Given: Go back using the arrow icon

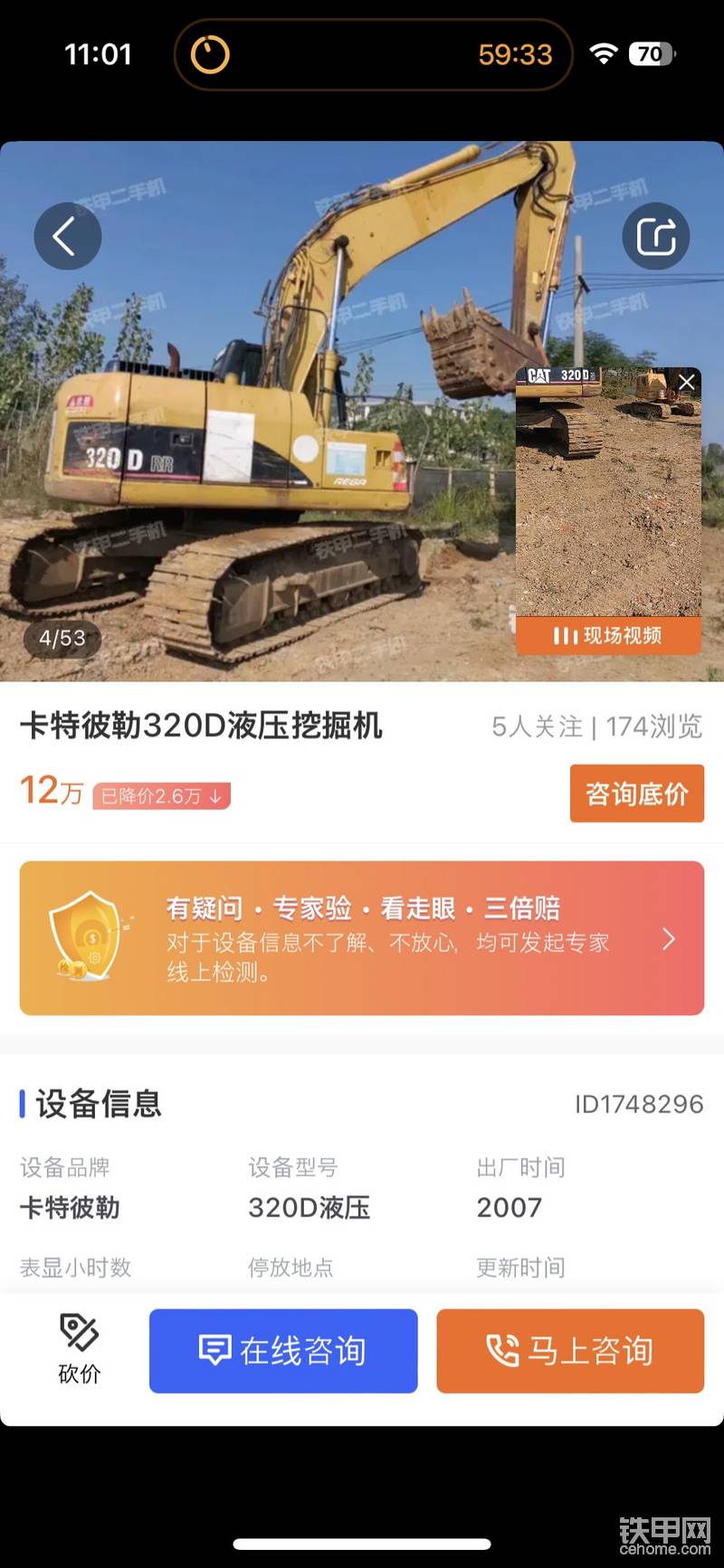Looking at the screenshot, I should [67, 237].
